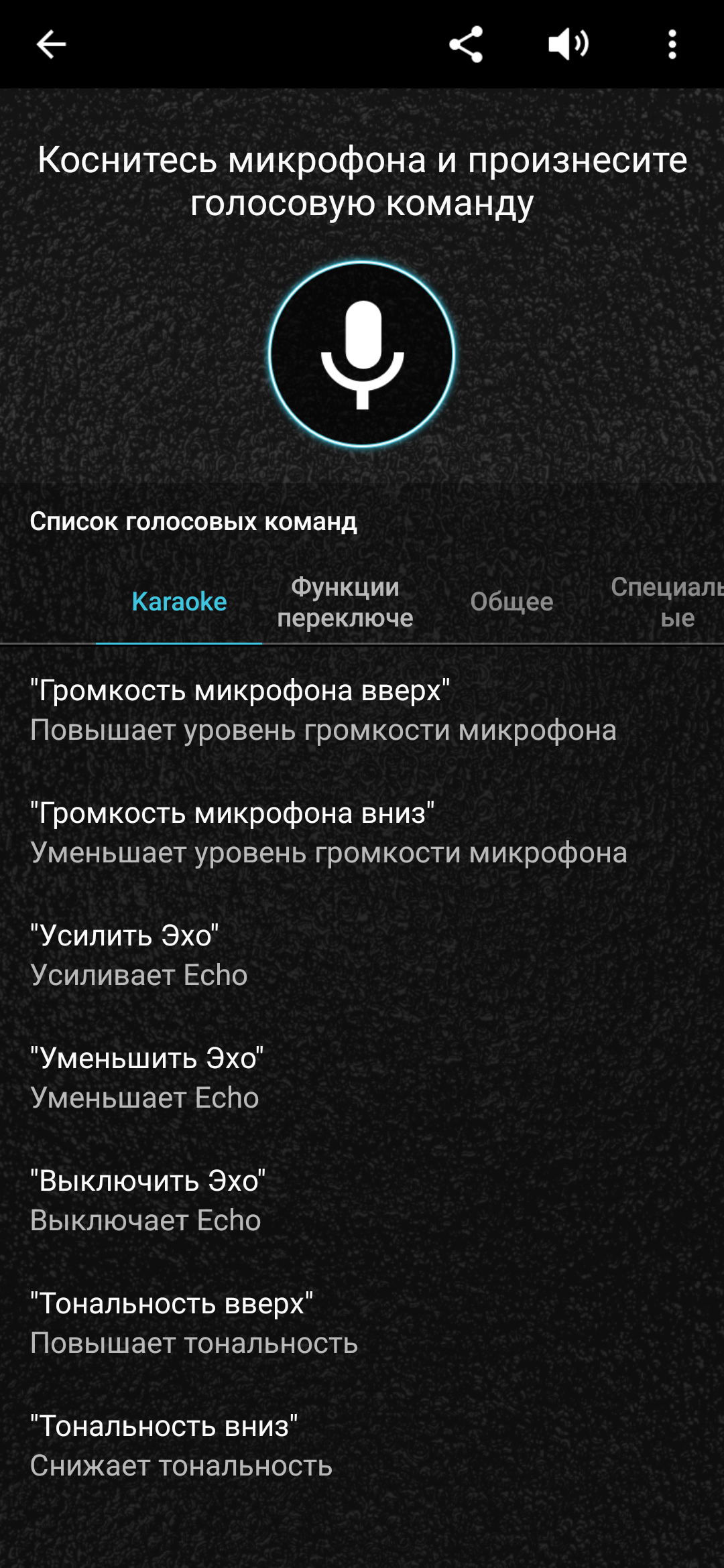Tap the microphone to speak a command
Screen dimensions: 724x1568
pyautogui.click(x=362, y=354)
